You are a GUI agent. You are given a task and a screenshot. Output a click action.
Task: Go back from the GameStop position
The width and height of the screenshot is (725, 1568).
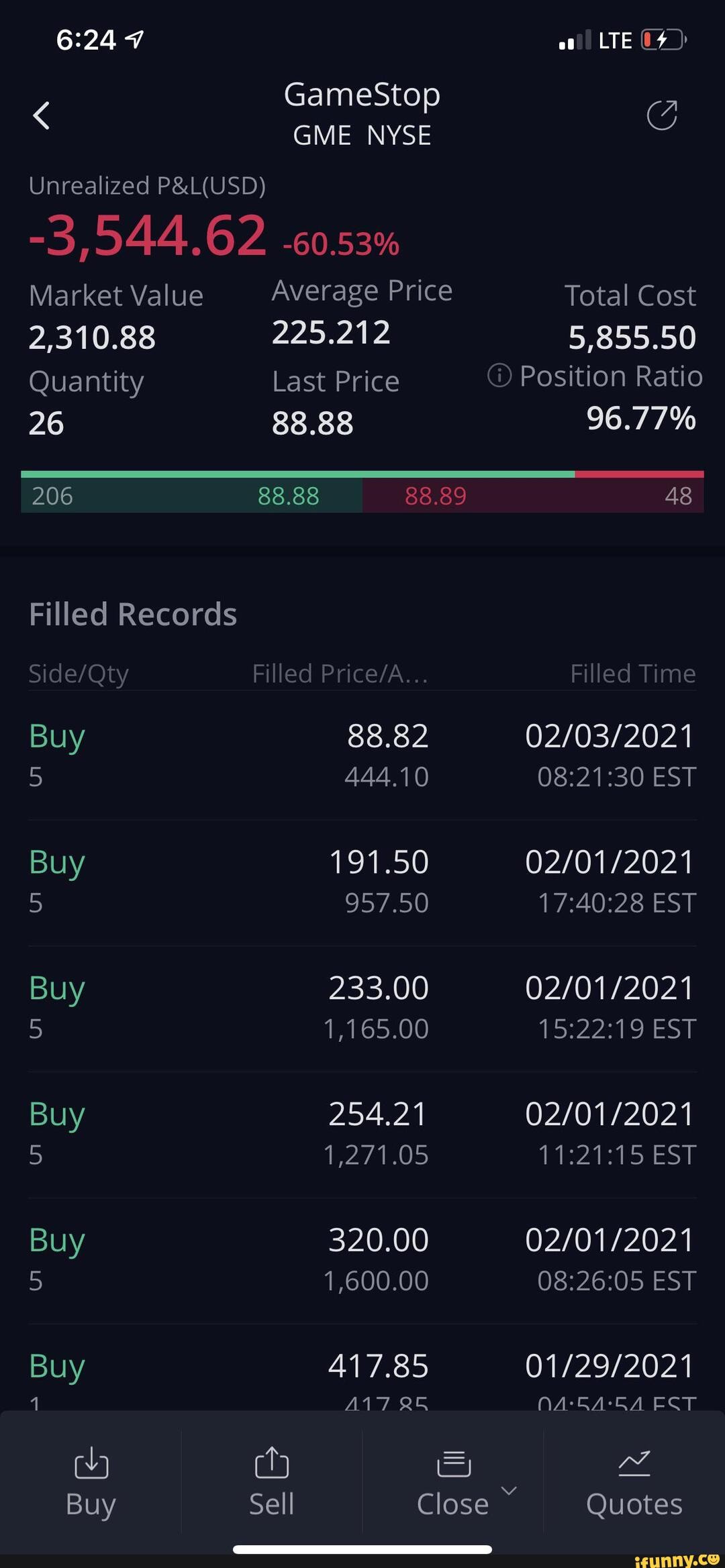(42, 115)
